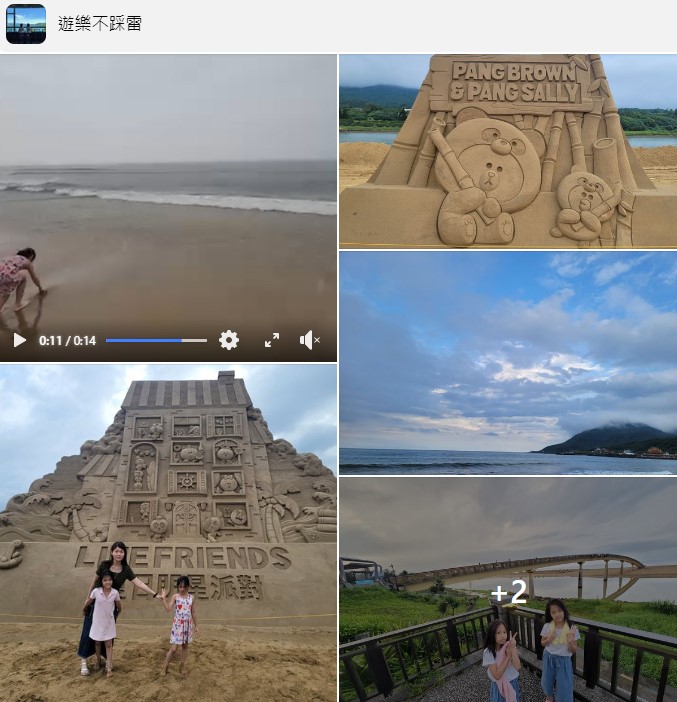Open the +2 more photos tile
Screen dimensions: 677x702
(508, 591)
